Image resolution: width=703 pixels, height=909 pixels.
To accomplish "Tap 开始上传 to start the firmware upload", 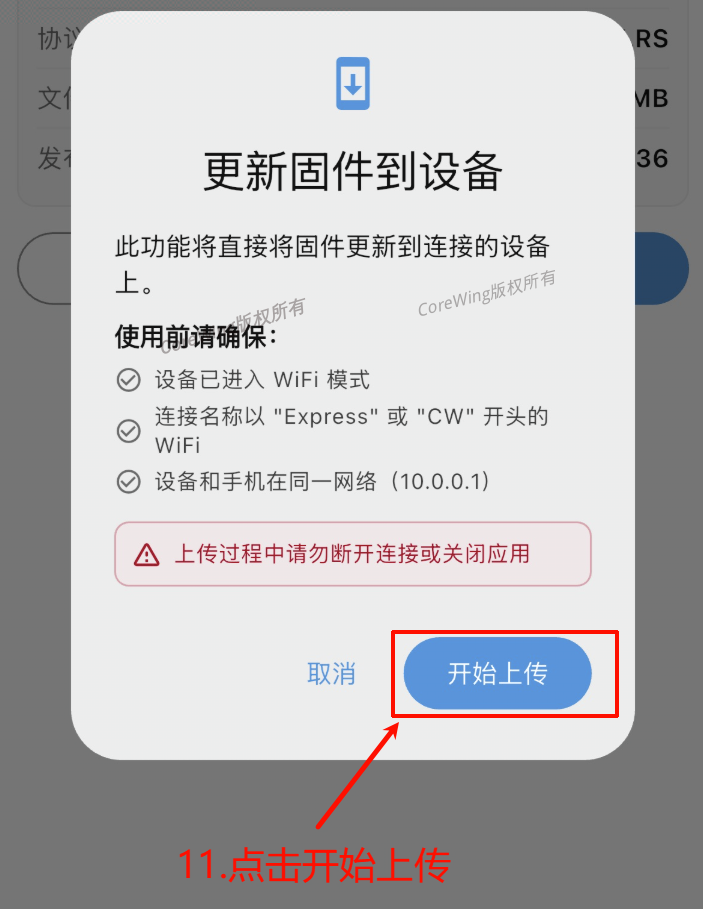I will click(x=497, y=673).
